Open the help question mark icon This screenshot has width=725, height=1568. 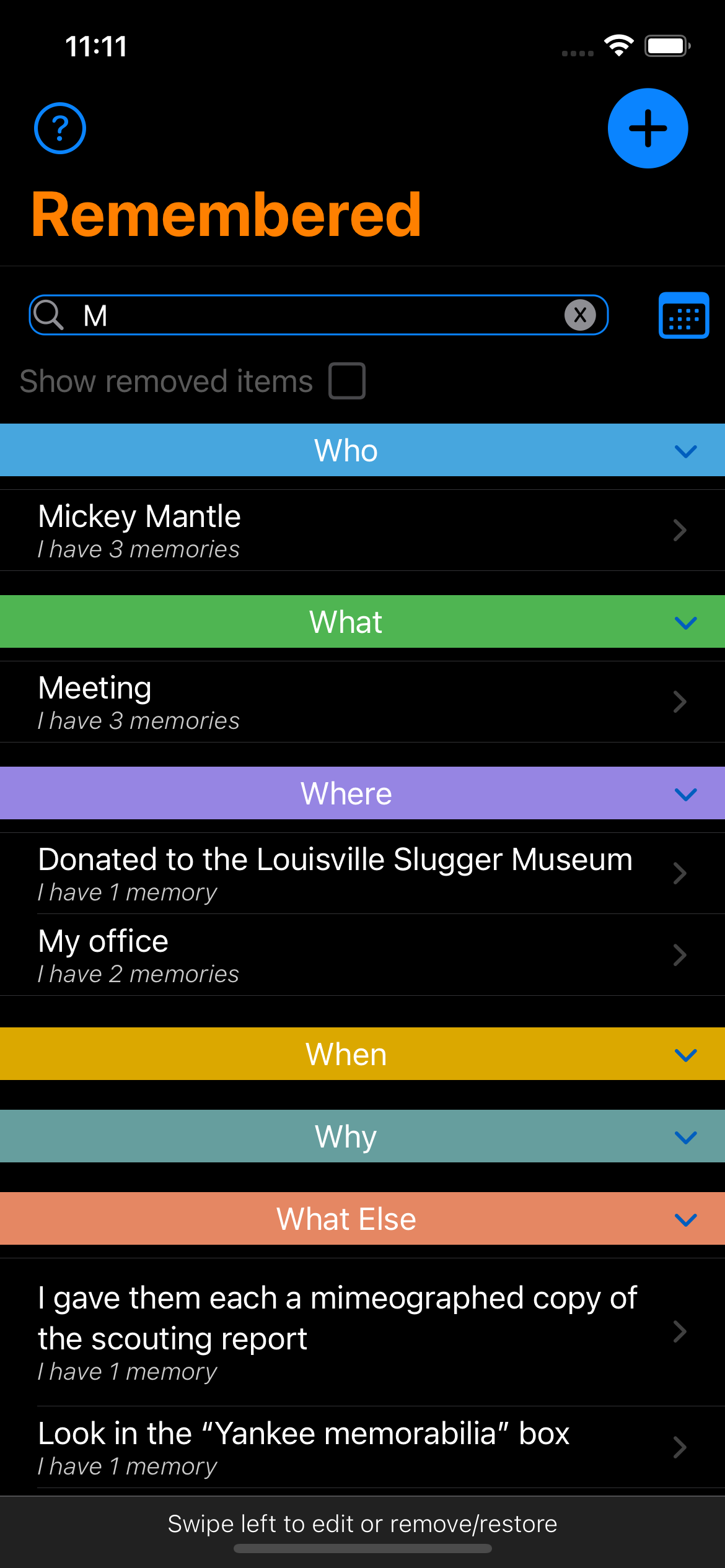click(60, 128)
